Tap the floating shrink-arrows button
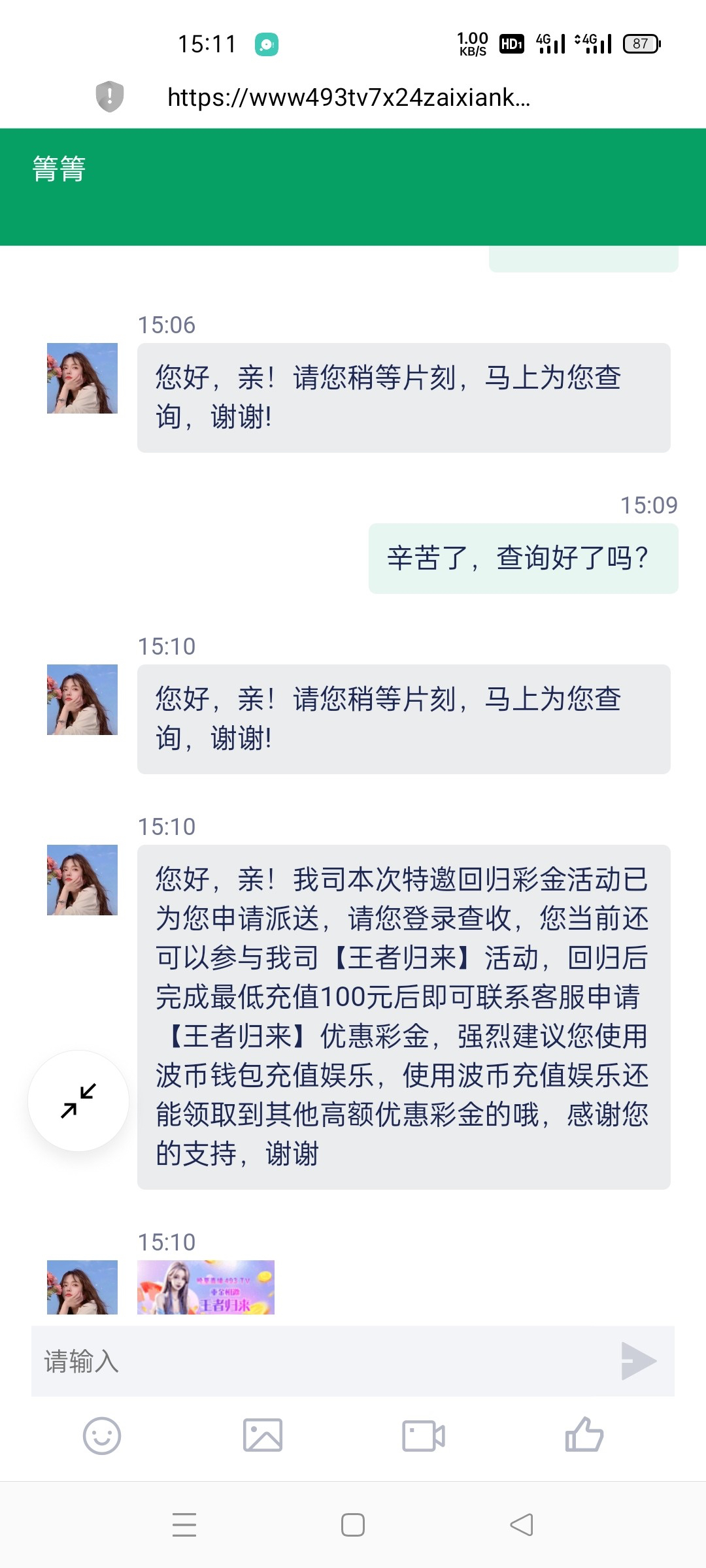This screenshot has width=706, height=1568. [x=78, y=1101]
